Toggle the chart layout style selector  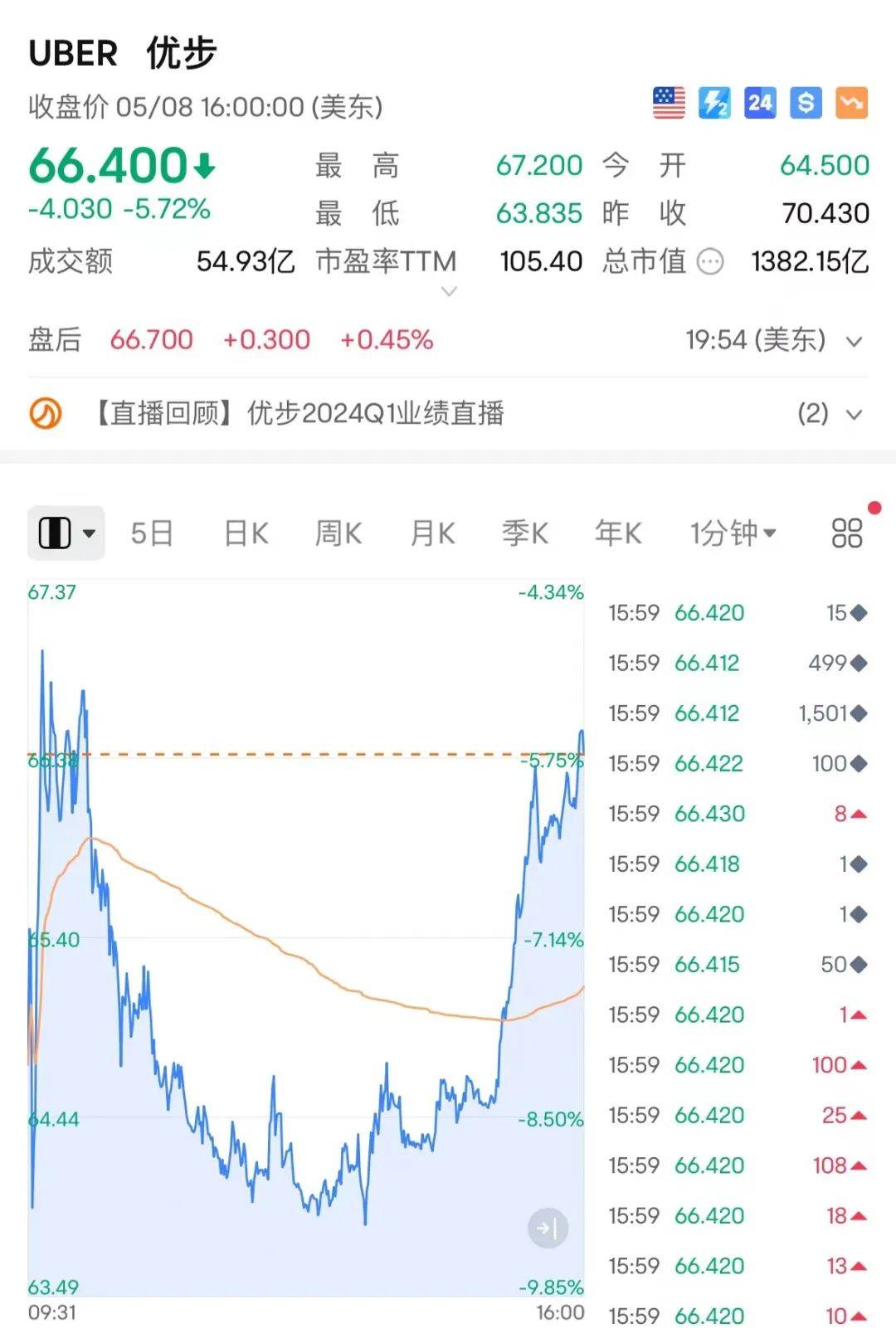66,533
